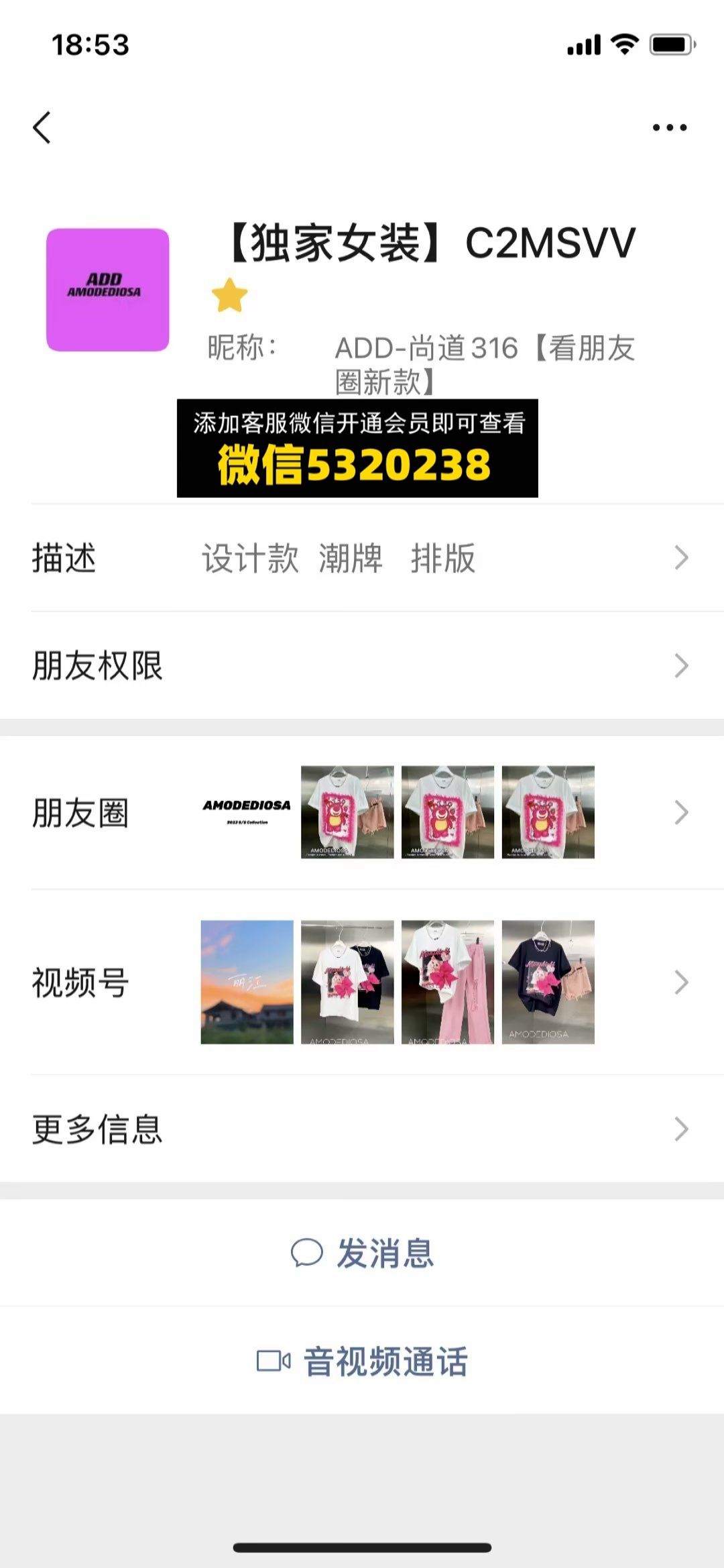Open 更多信息 more info
724x1568 pixels.
[362, 1129]
